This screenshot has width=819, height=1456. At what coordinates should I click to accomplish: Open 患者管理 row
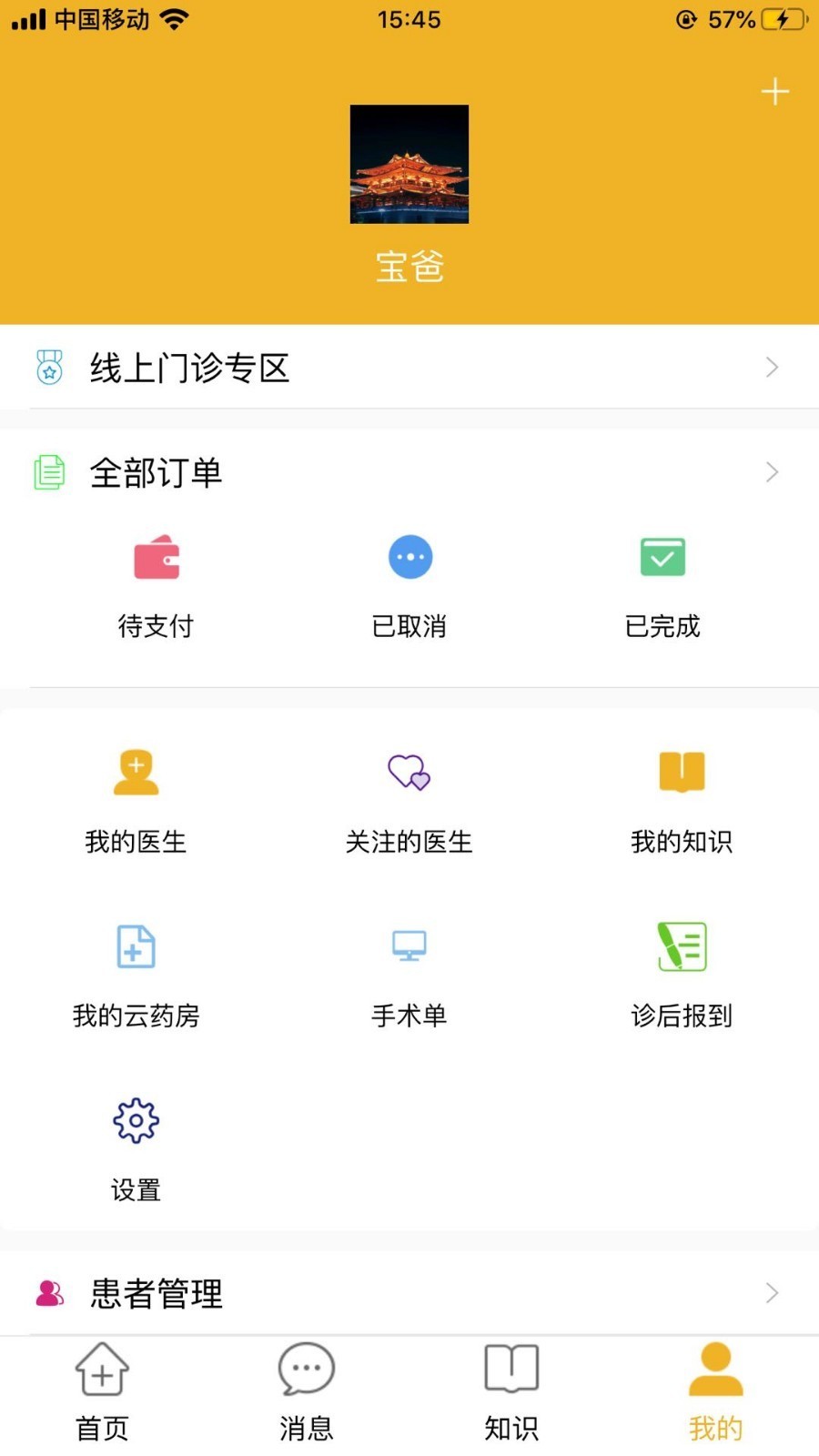click(409, 1293)
